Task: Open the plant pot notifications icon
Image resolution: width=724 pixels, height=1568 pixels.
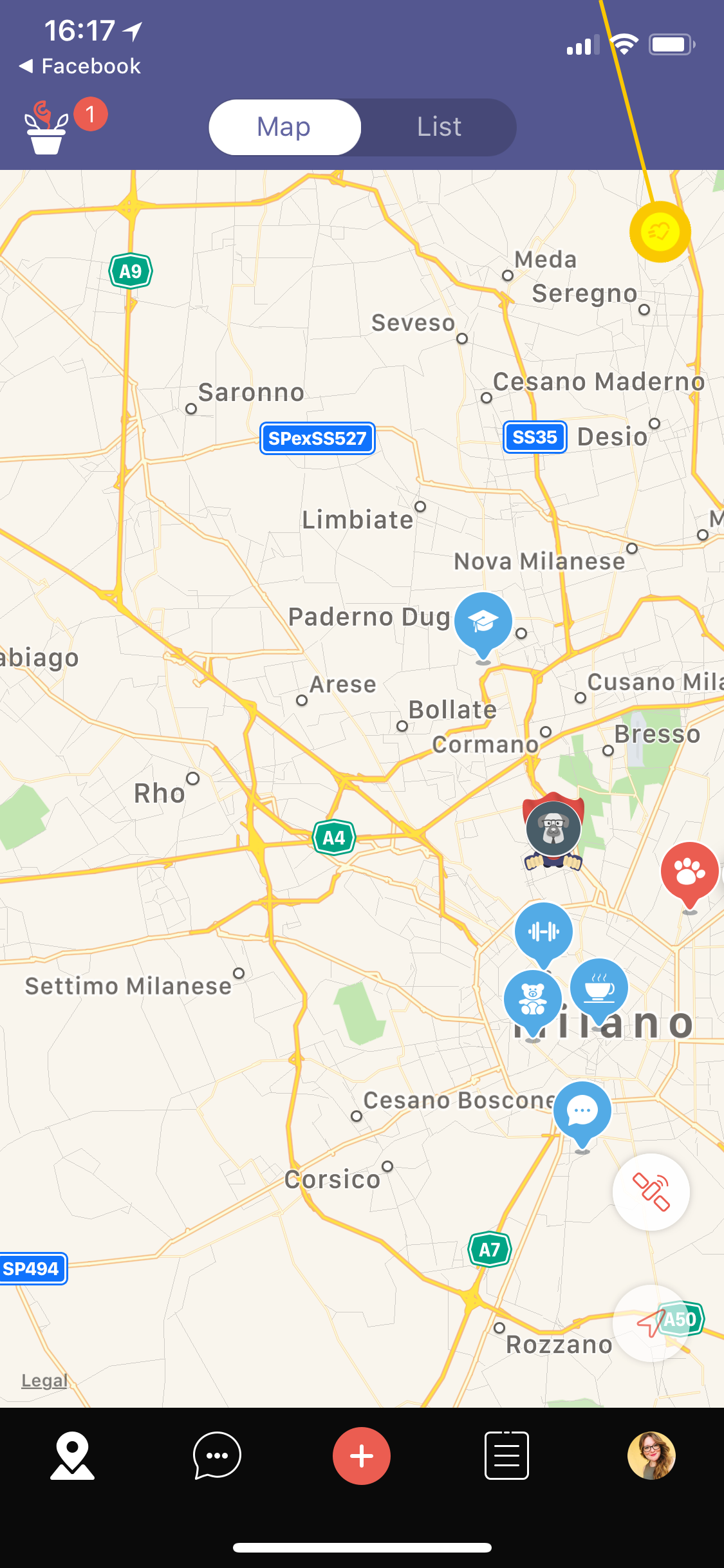Action: coord(48,128)
